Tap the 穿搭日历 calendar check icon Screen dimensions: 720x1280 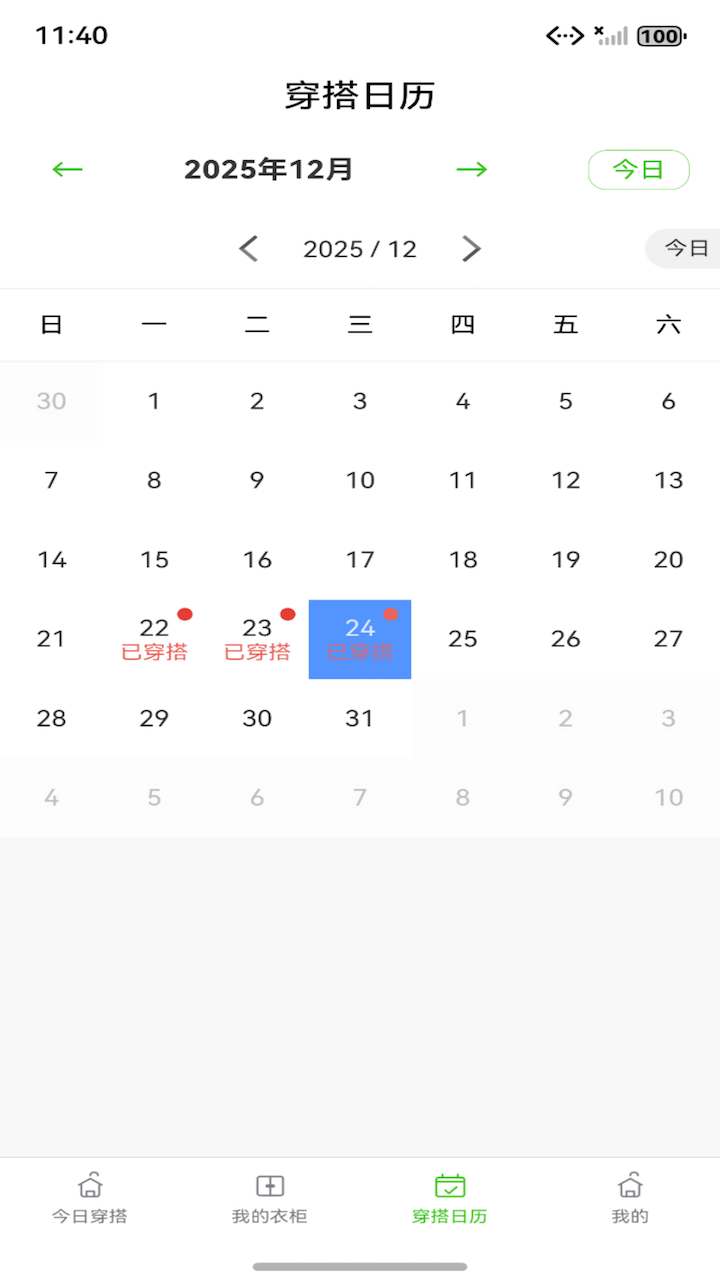pos(449,1186)
